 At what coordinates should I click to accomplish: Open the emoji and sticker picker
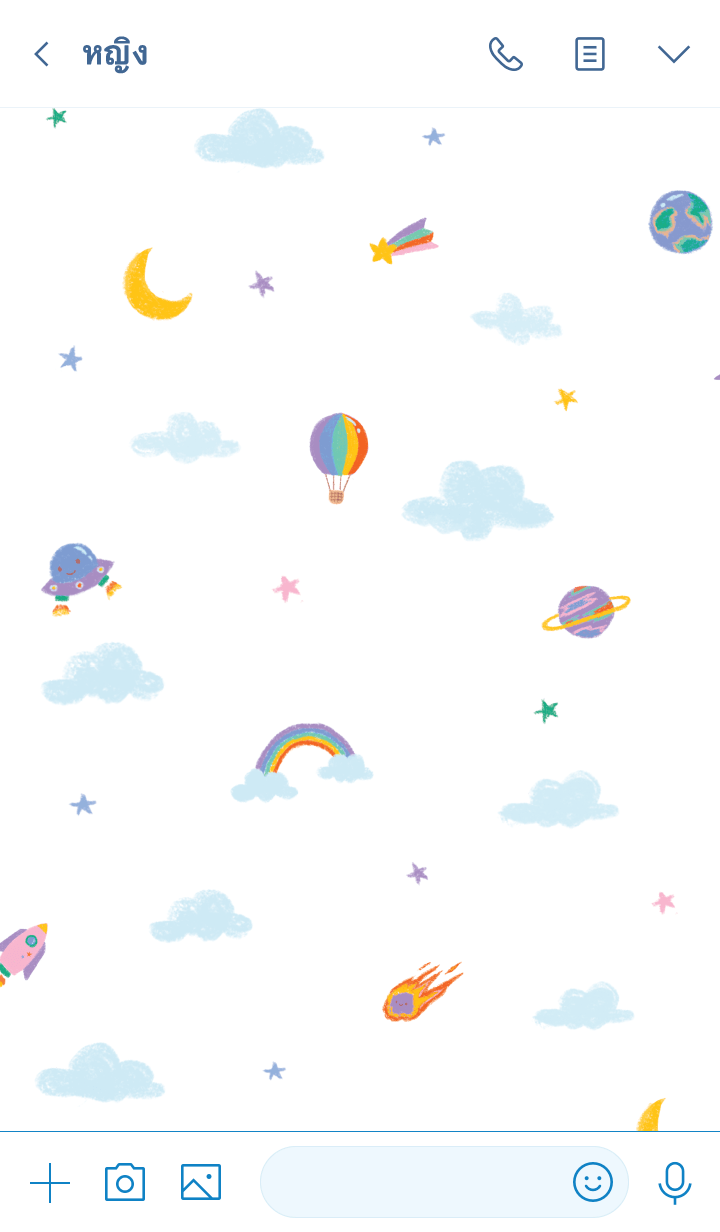click(592, 1183)
